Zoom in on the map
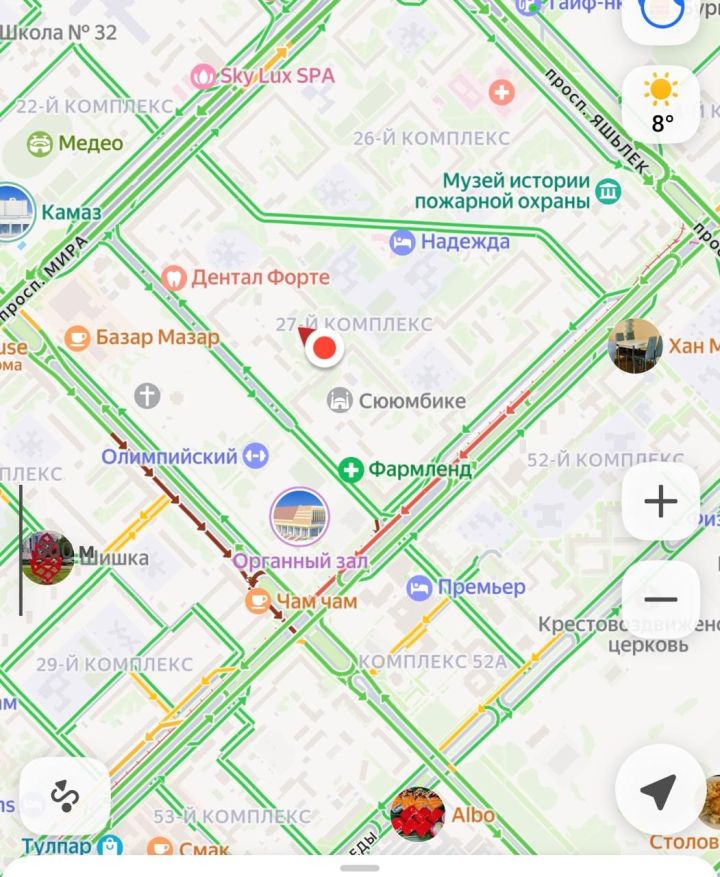 coord(660,500)
